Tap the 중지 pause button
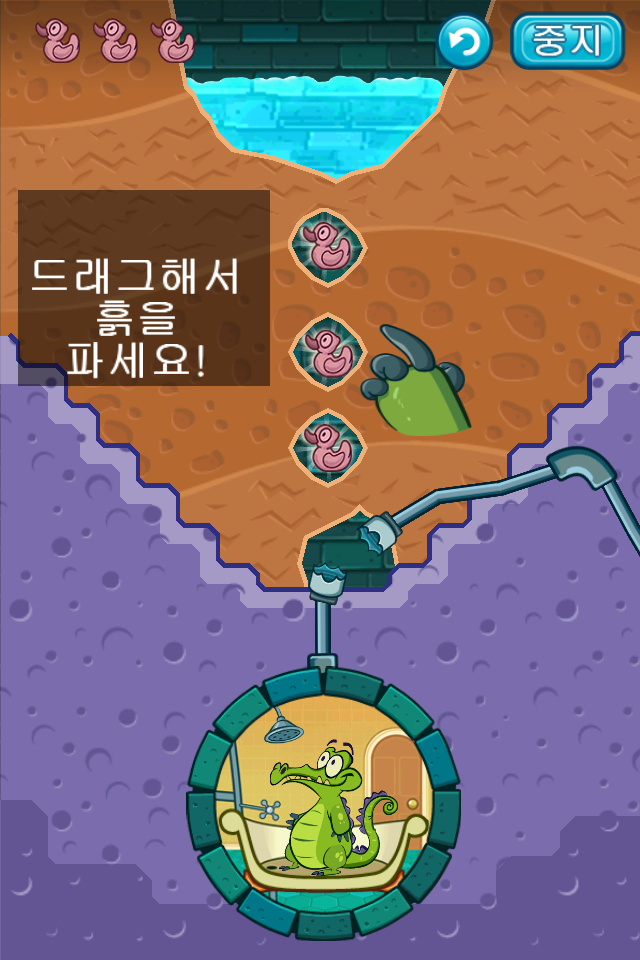The image size is (640, 960). (x=568, y=41)
